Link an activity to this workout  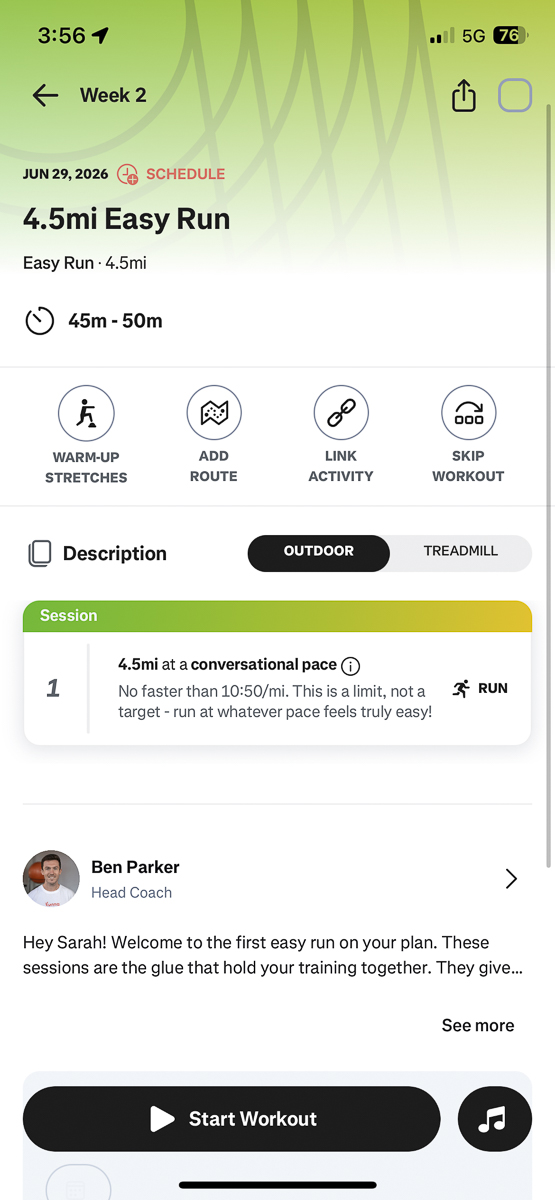tap(341, 435)
